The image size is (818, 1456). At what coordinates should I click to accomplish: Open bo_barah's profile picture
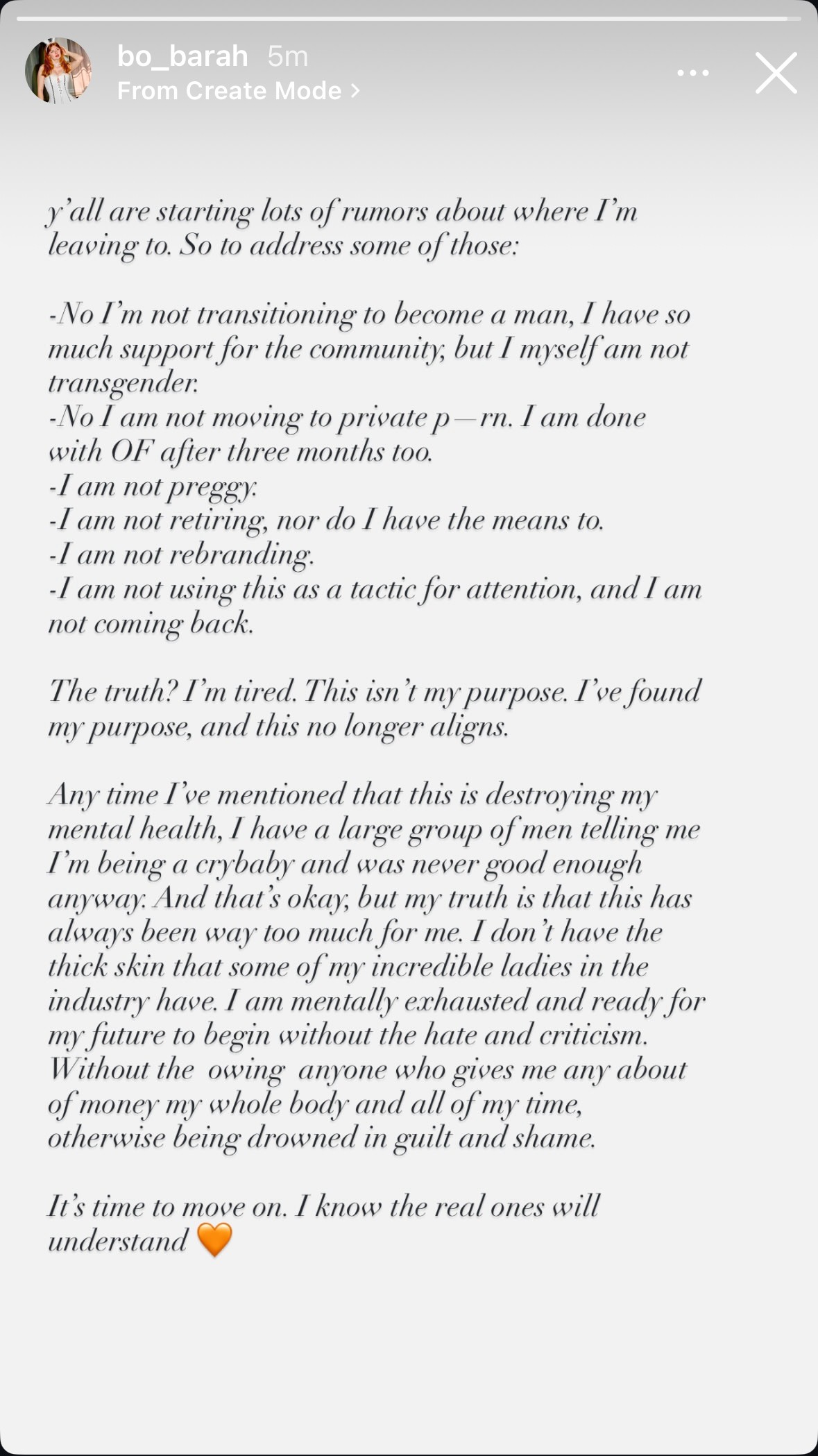tap(58, 71)
